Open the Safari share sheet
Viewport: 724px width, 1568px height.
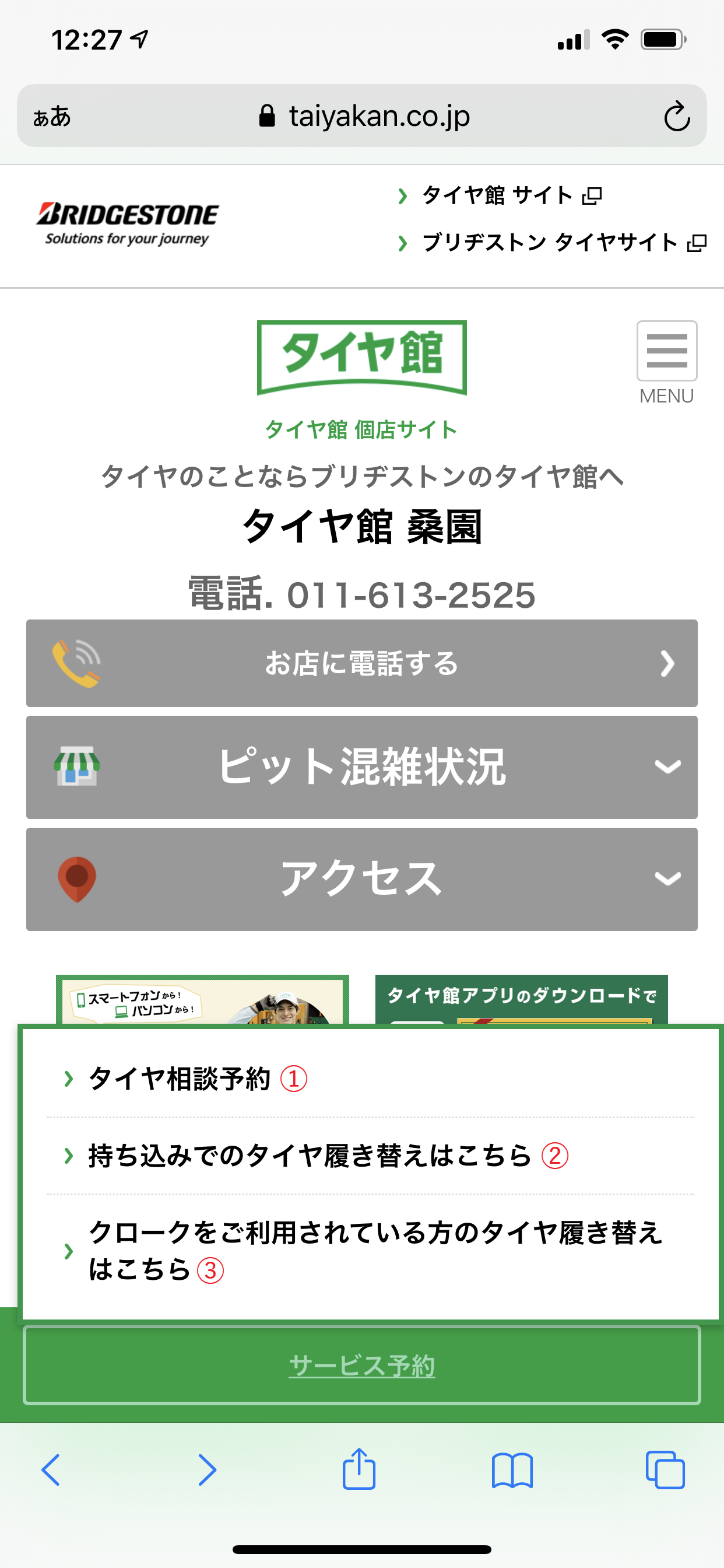click(x=359, y=1470)
